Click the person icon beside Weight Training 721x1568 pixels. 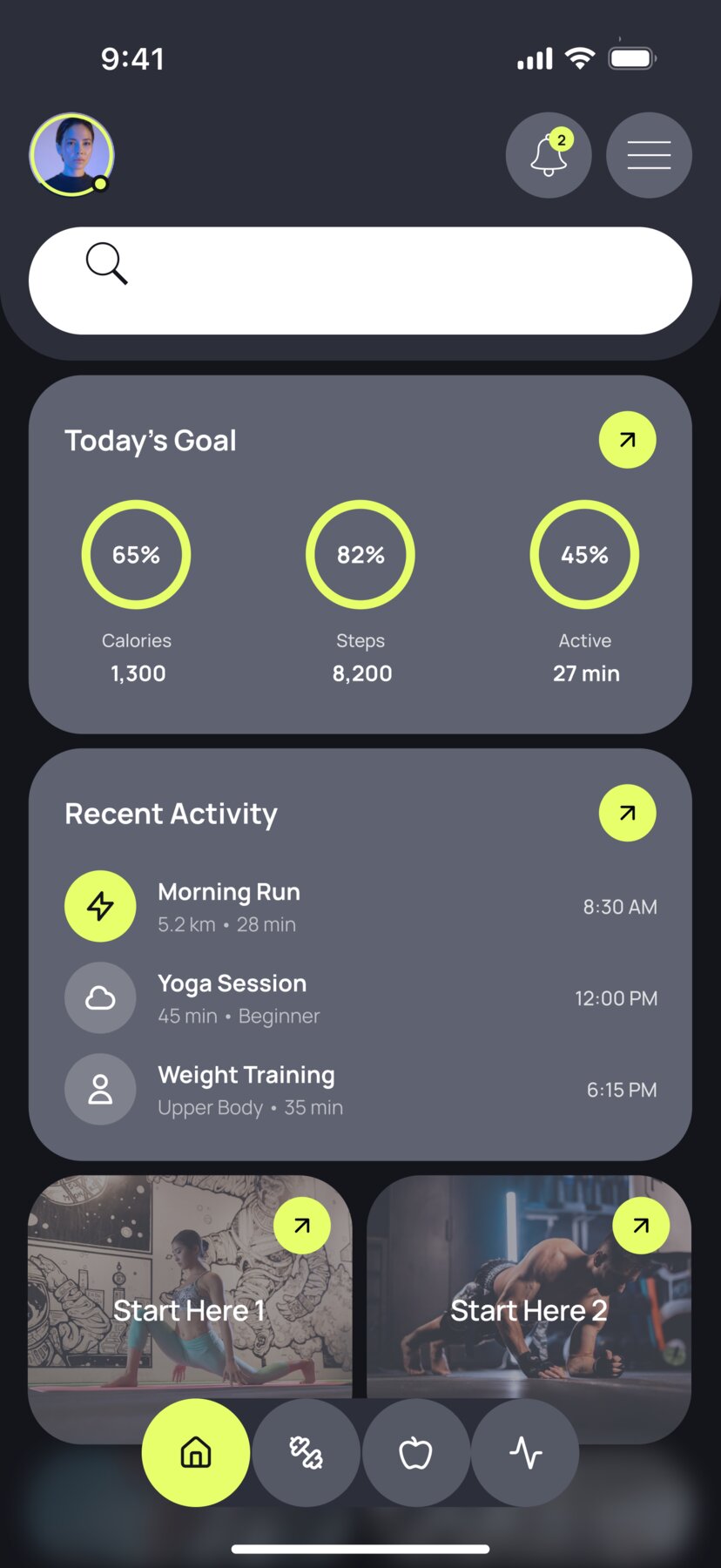100,1089
